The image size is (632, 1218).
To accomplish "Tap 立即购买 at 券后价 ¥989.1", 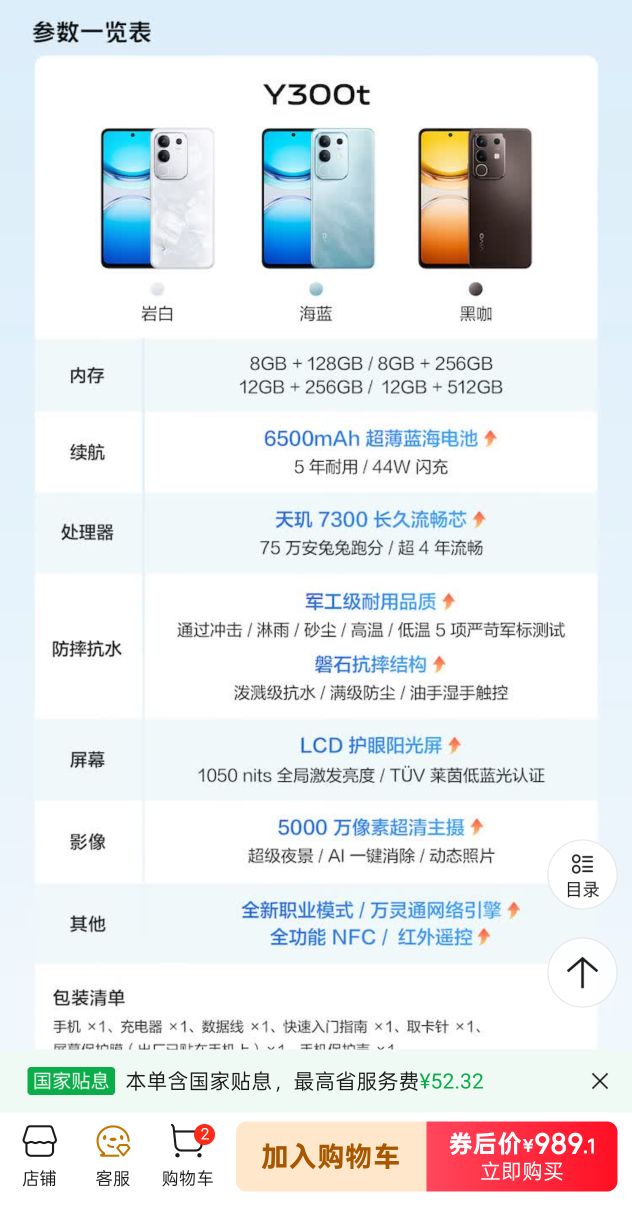I will [522, 1157].
